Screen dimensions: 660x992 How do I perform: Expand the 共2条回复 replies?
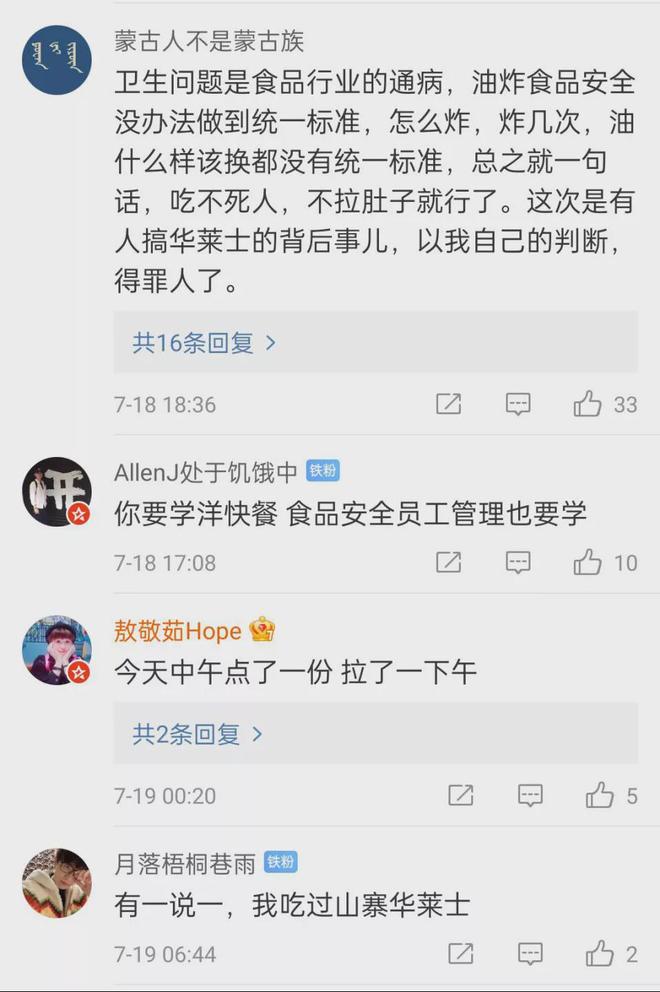[x=198, y=734]
